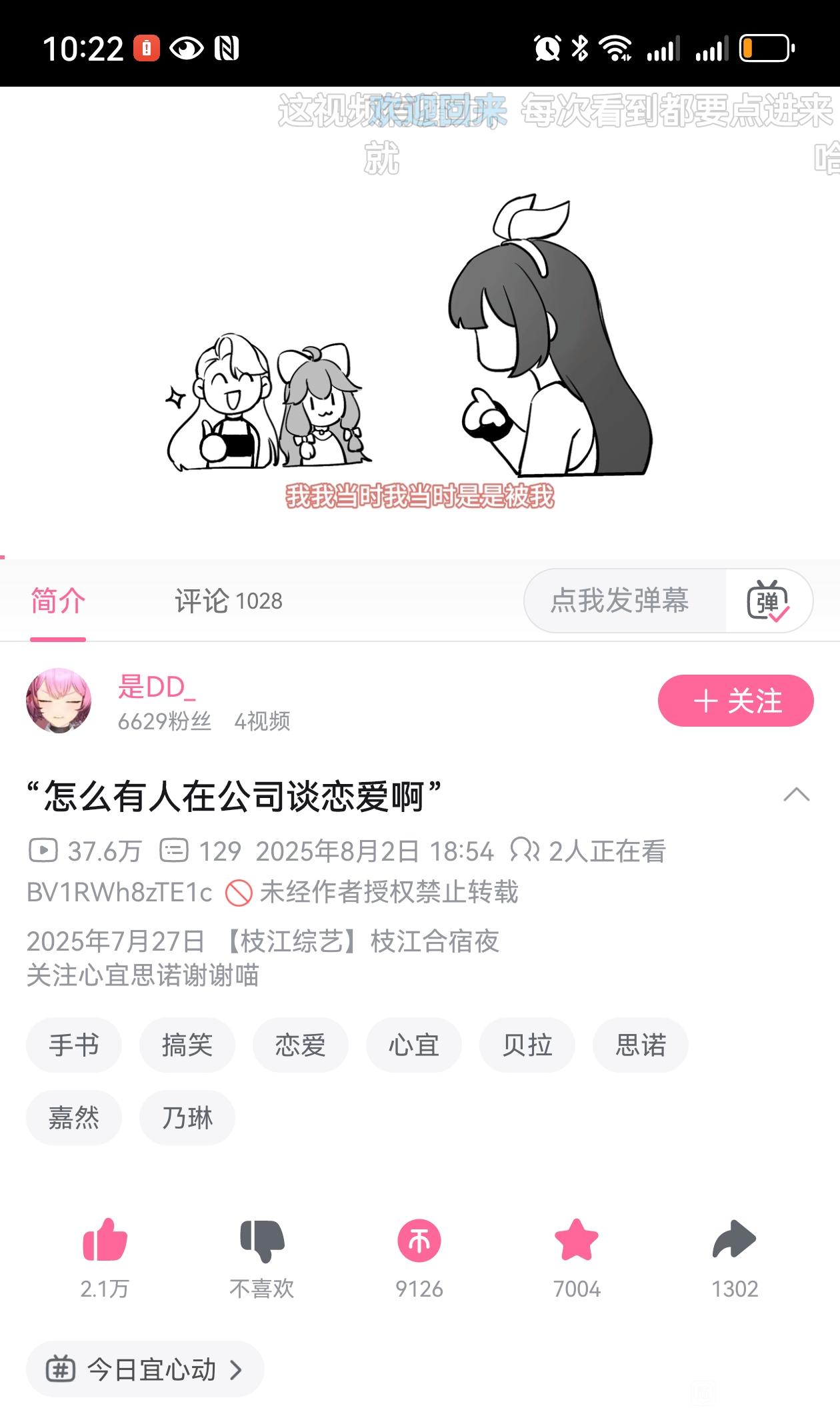Open the 今日宜心动 topic link
840x1416 pixels.
[x=145, y=1369]
